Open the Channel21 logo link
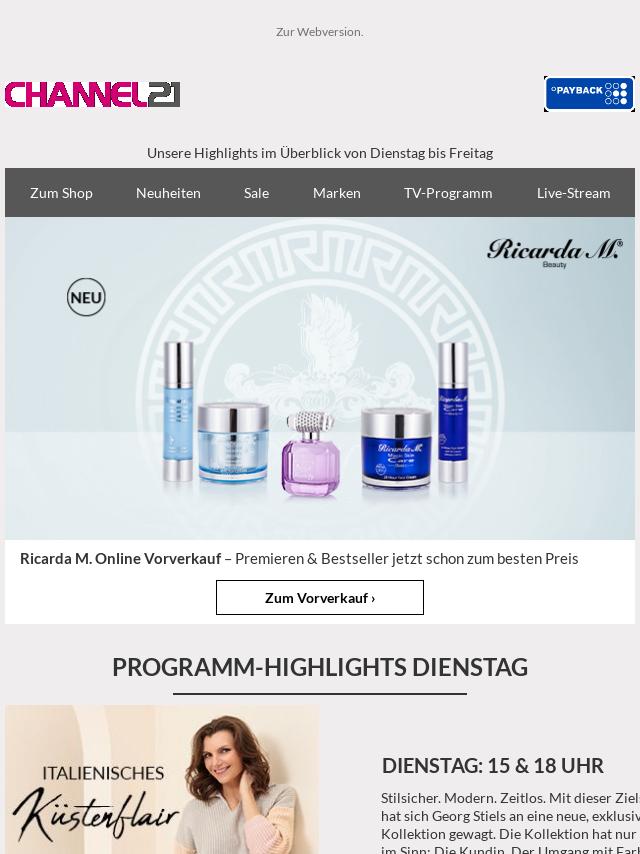 [x=93, y=94]
